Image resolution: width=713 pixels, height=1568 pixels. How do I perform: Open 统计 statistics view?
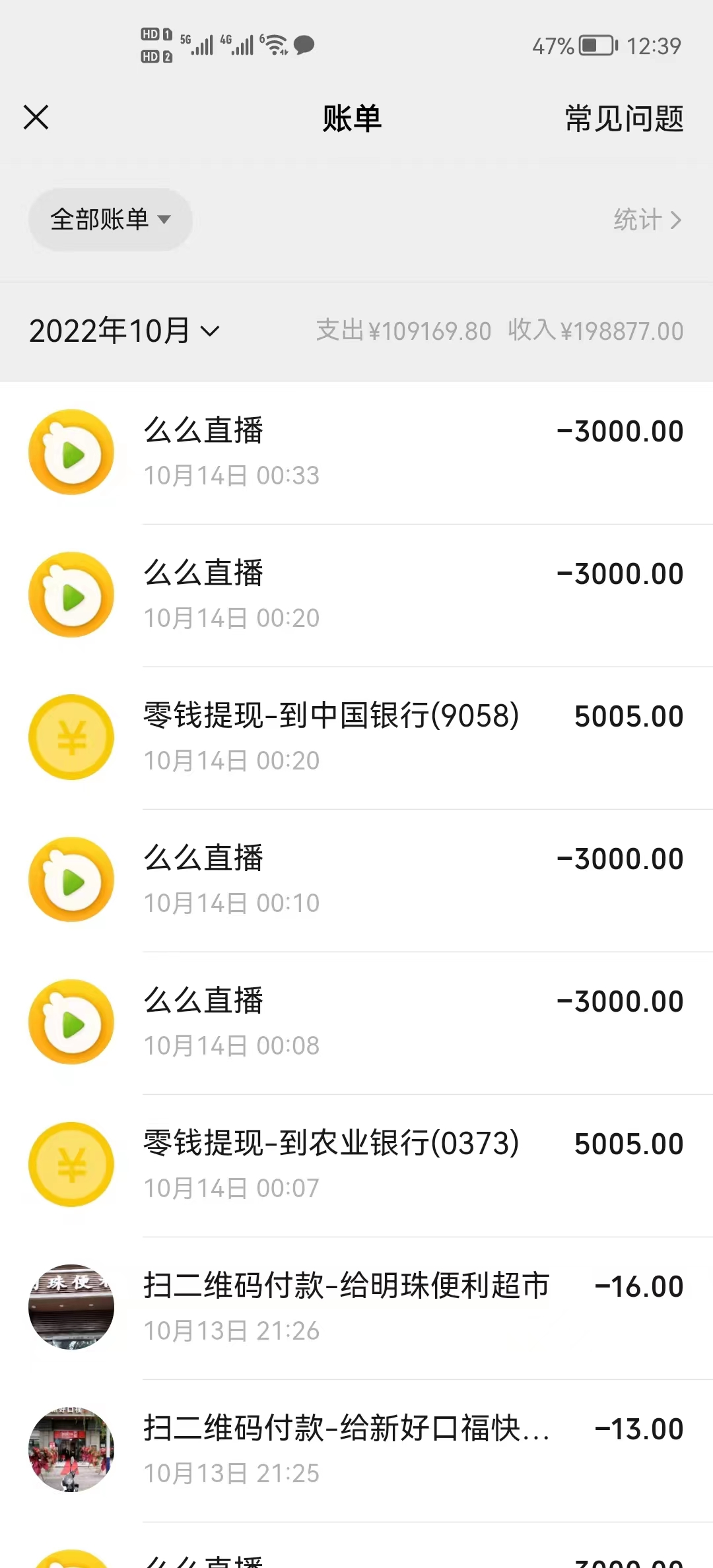647,220
